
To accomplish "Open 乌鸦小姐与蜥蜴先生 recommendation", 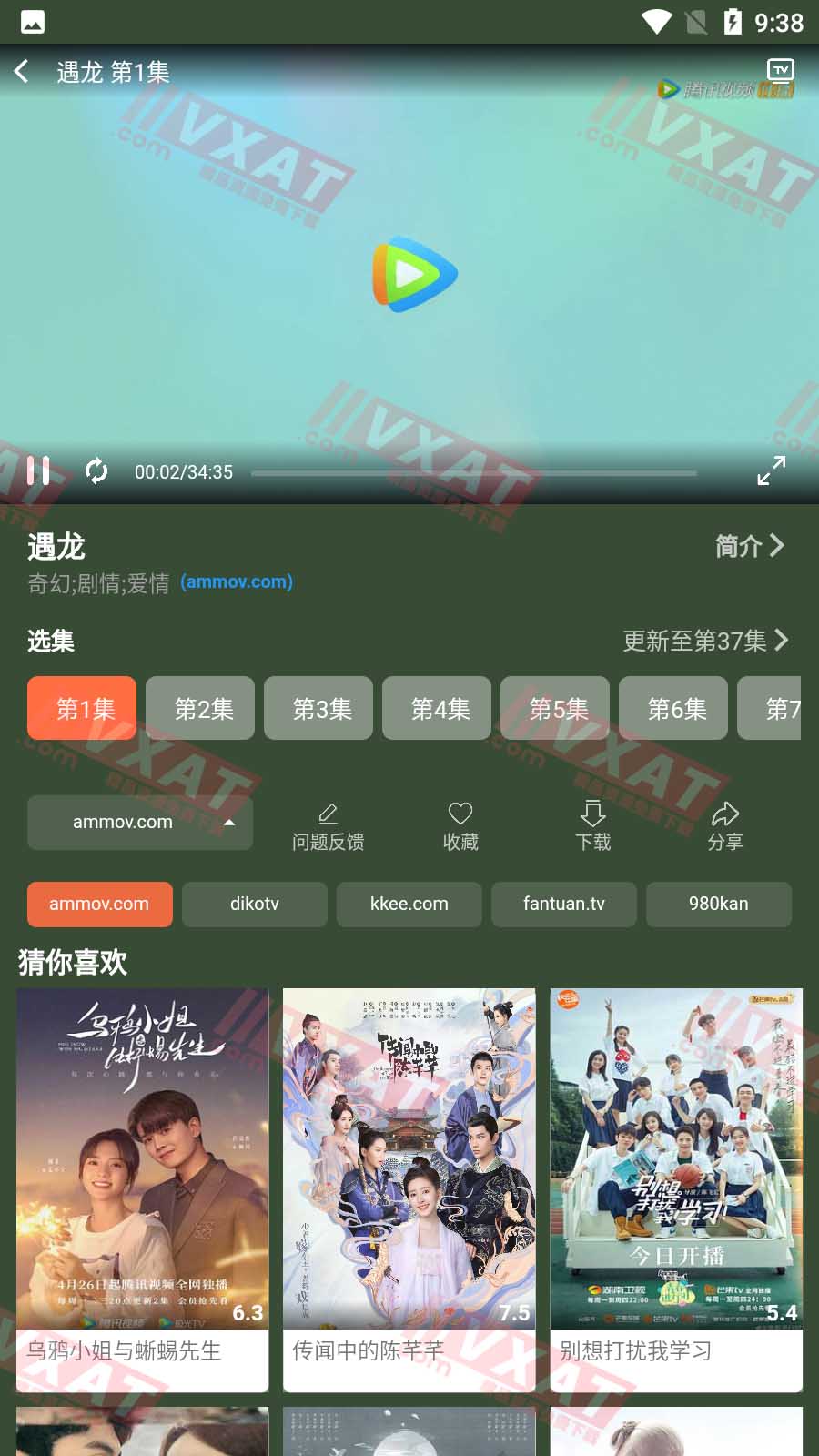I will coord(142,1183).
